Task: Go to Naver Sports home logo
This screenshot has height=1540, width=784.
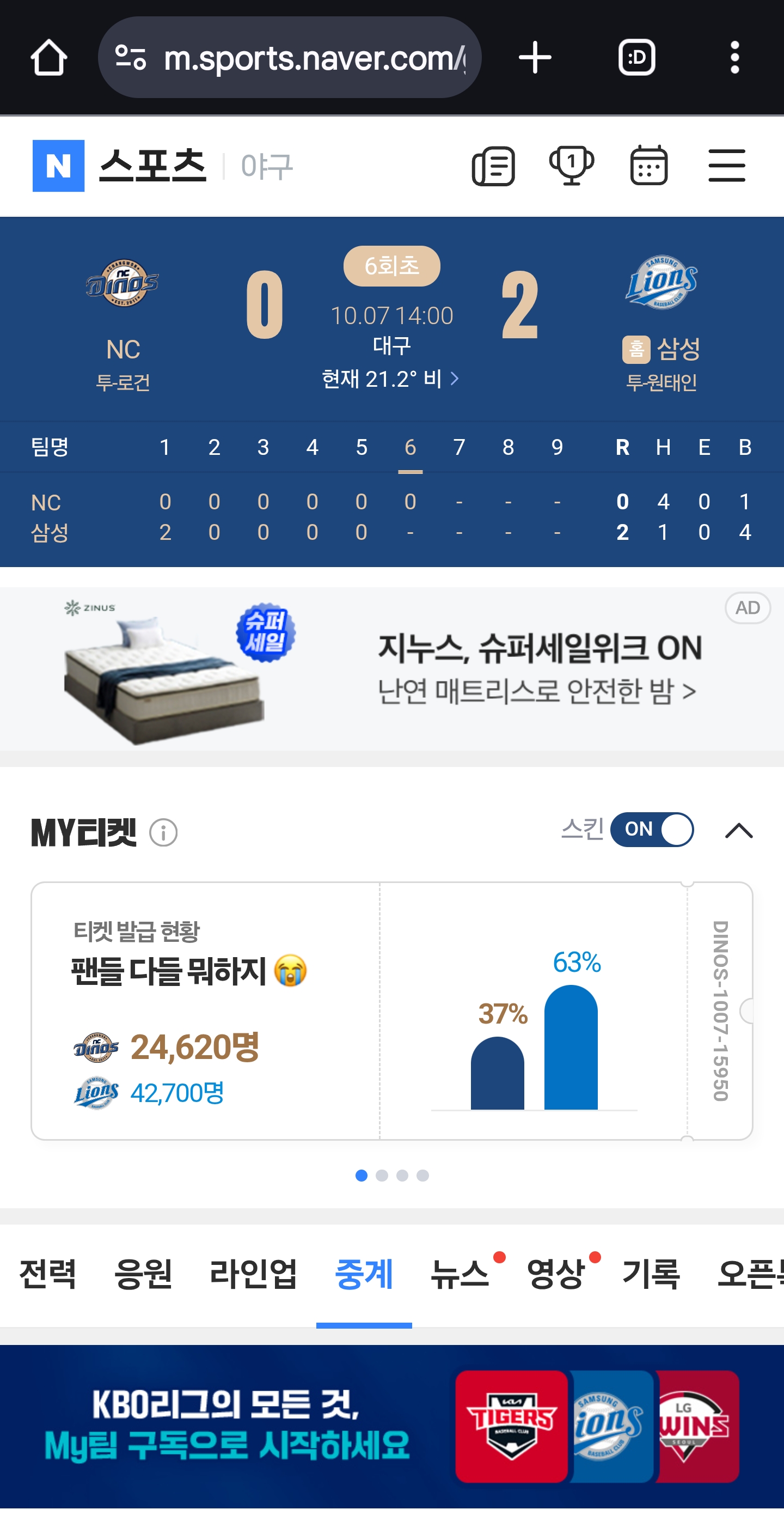Action: point(59,166)
